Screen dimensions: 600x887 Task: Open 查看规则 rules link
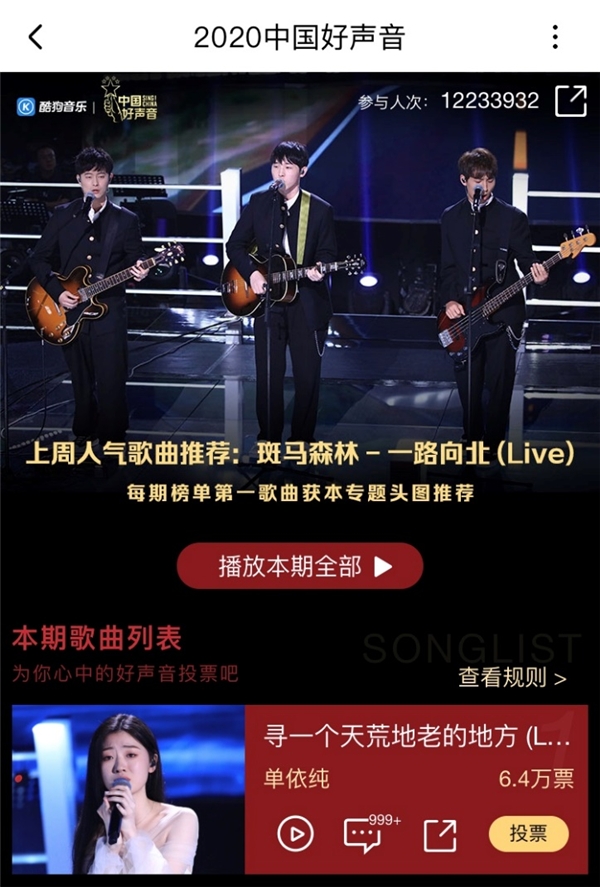[x=512, y=677]
